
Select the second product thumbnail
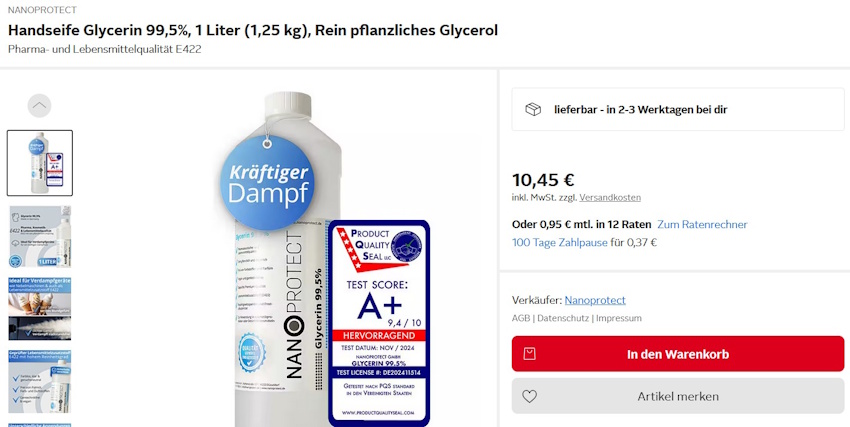tap(40, 236)
